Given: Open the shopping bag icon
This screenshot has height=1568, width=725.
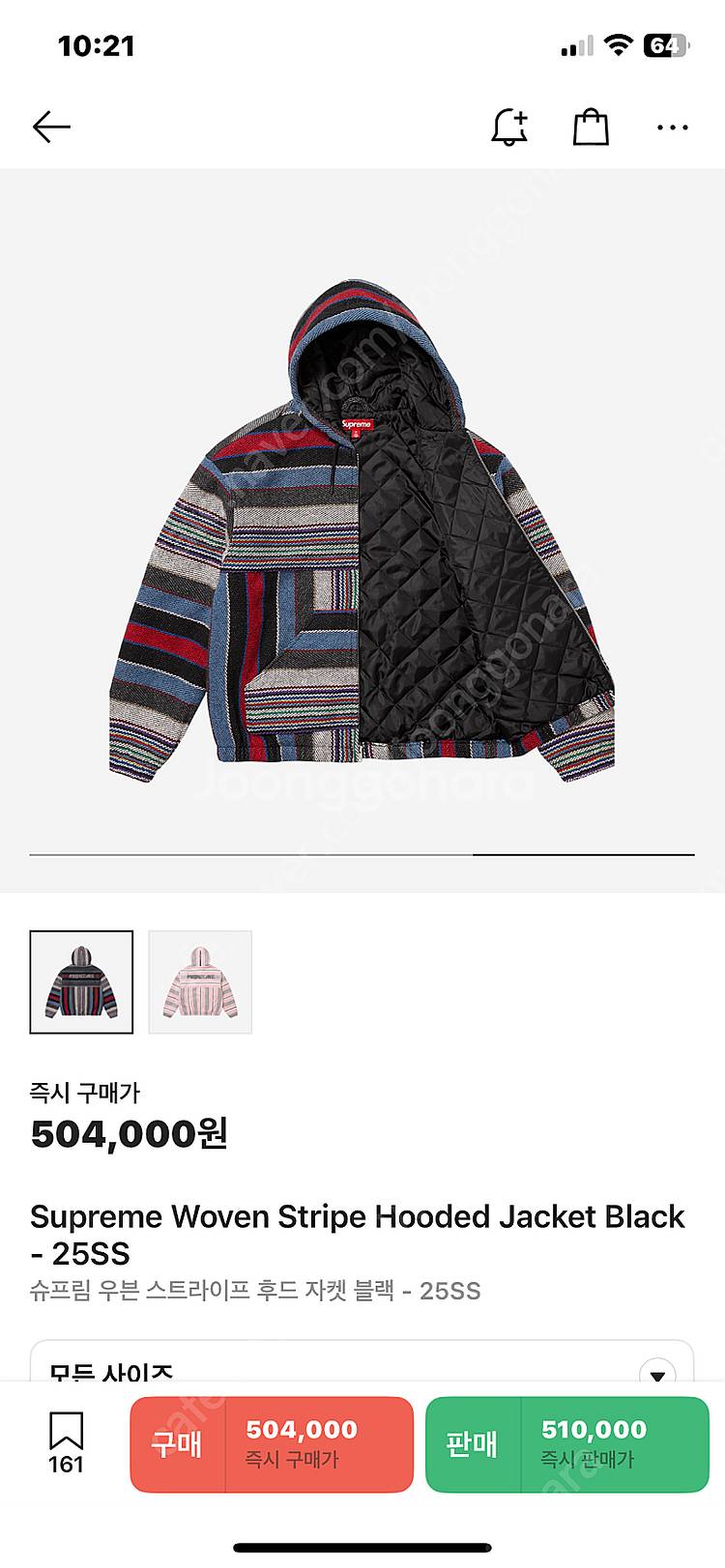Looking at the screenshot, I should tap(591, 127).
